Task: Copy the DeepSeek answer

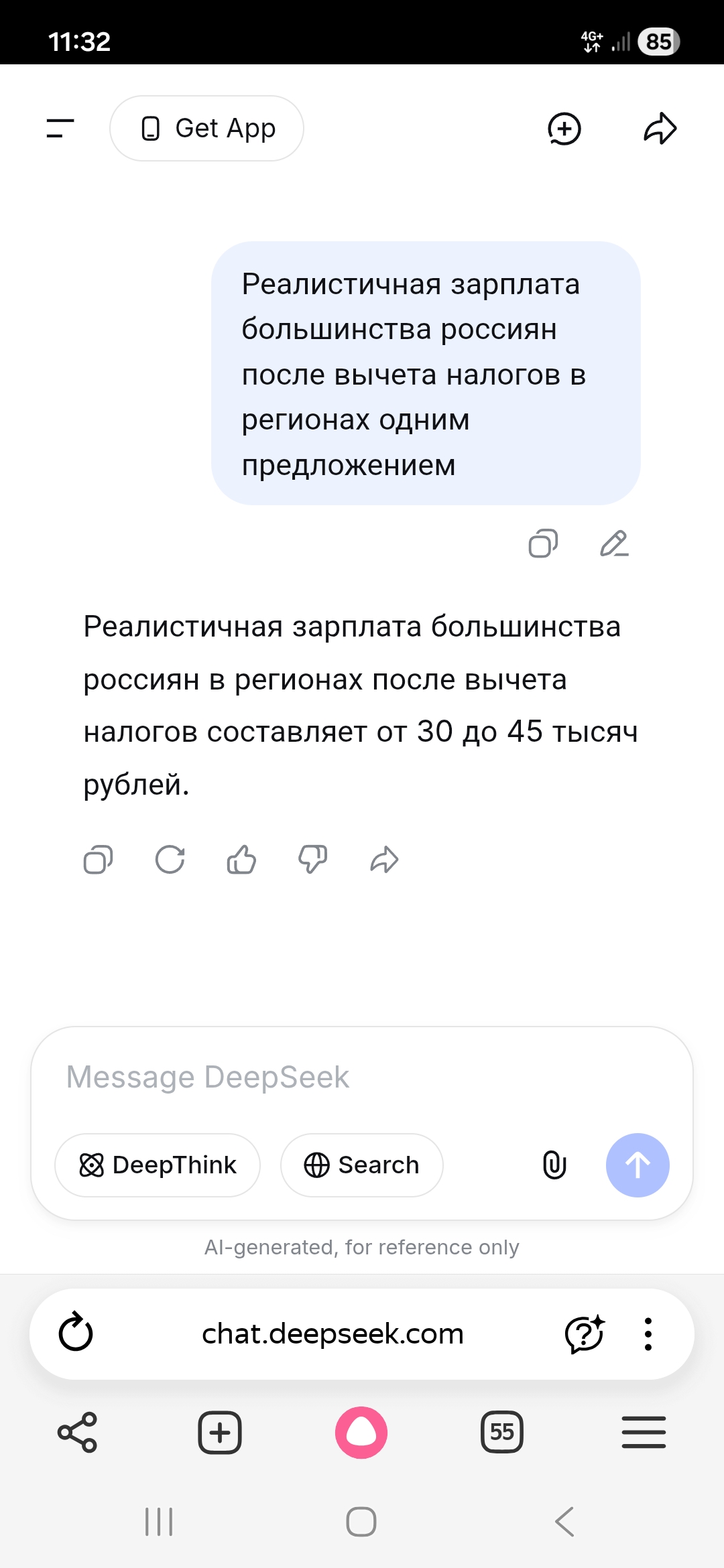Action: point(98,860)
